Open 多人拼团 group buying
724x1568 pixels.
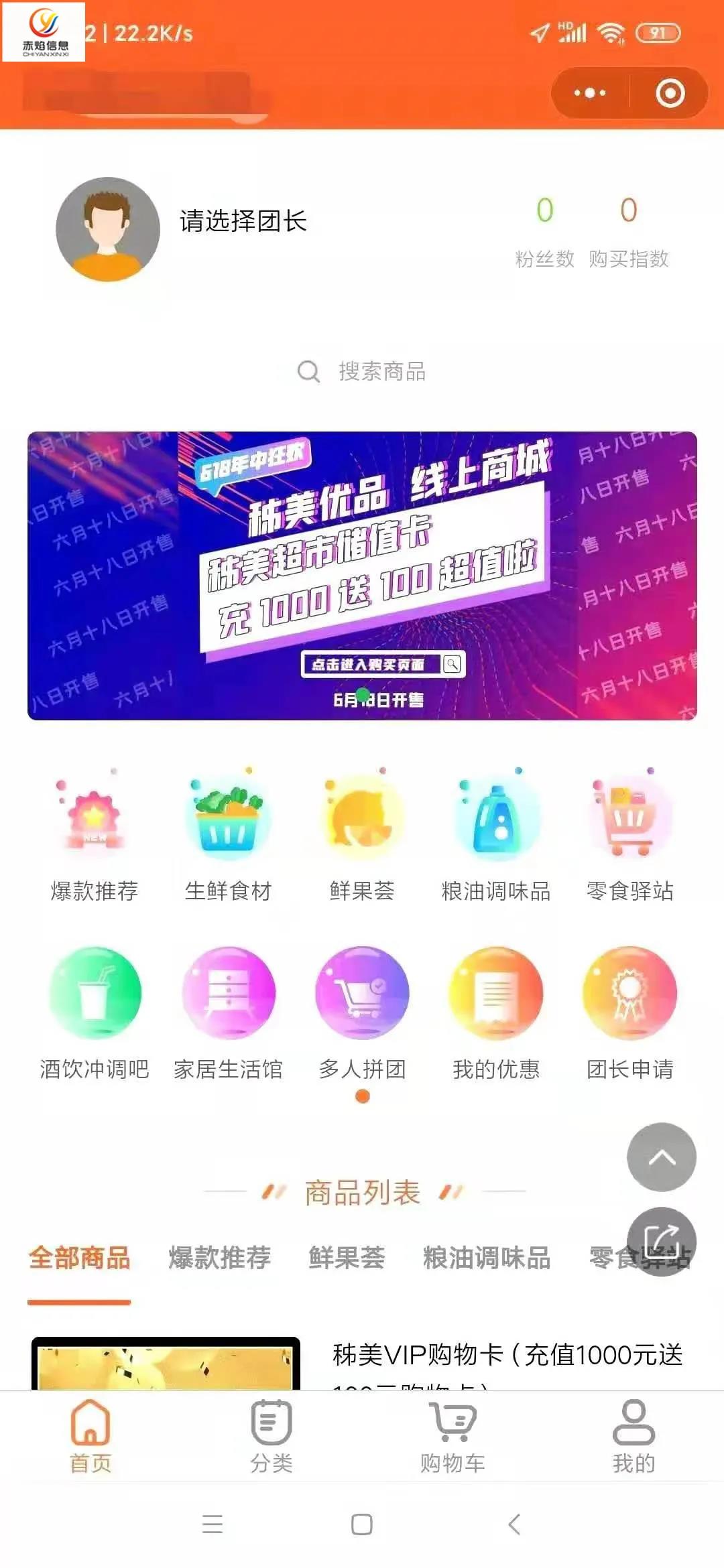[x=362, y=993]
